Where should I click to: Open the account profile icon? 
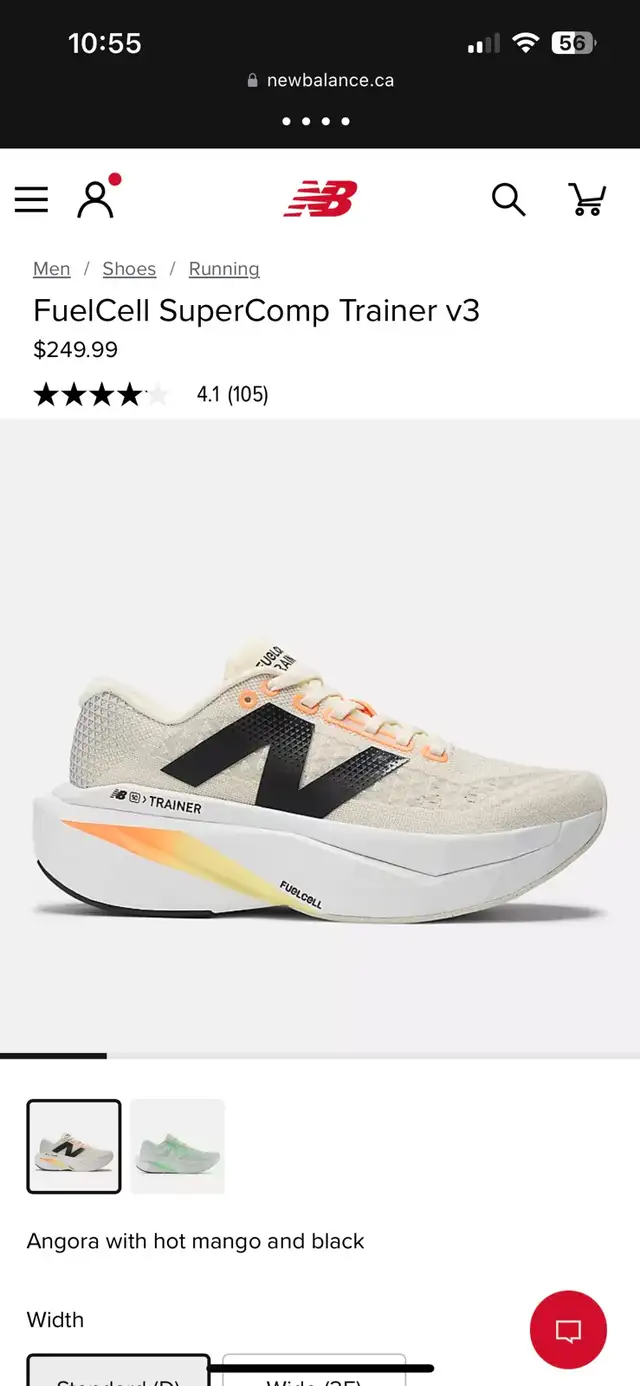click(x=97, y=197)
